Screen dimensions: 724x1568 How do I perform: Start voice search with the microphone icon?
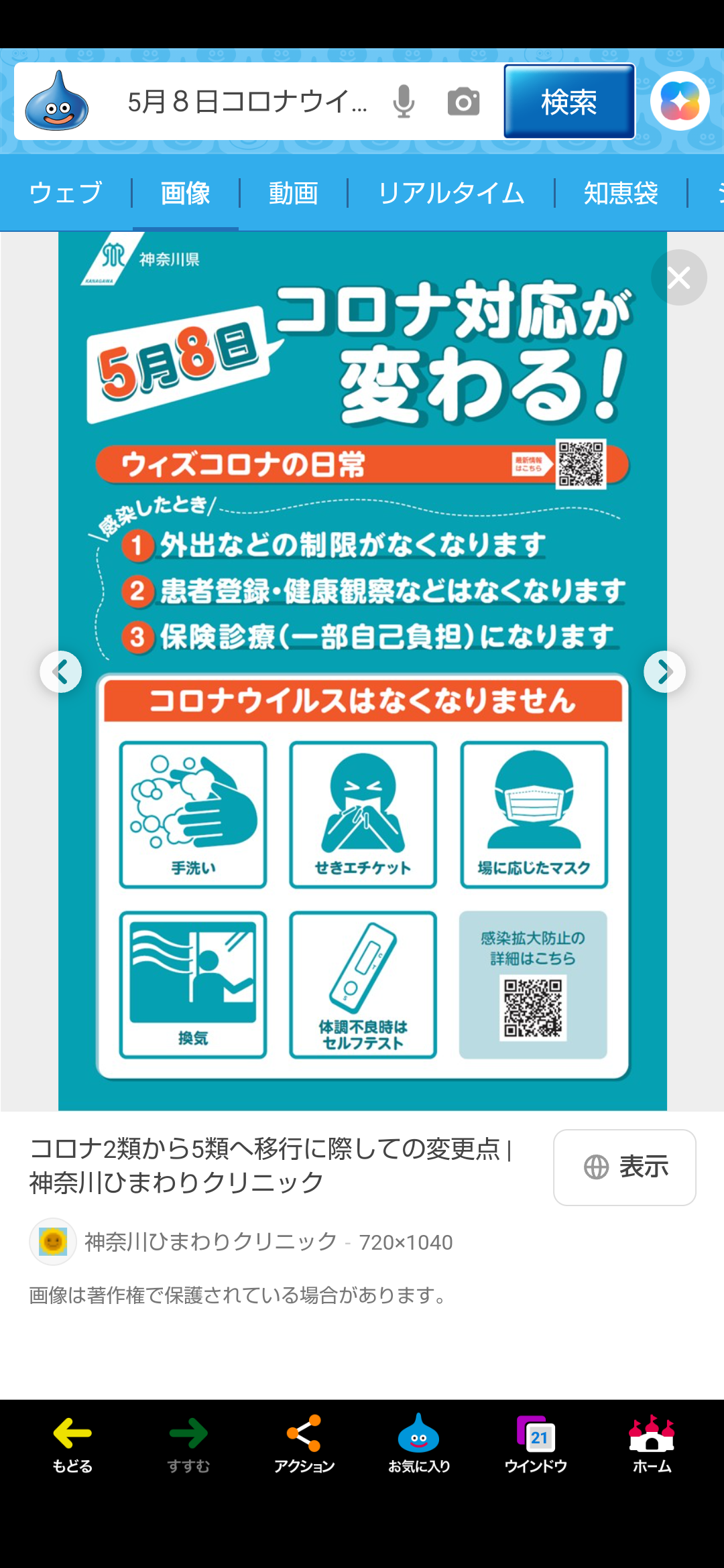(x=404, y=102)
